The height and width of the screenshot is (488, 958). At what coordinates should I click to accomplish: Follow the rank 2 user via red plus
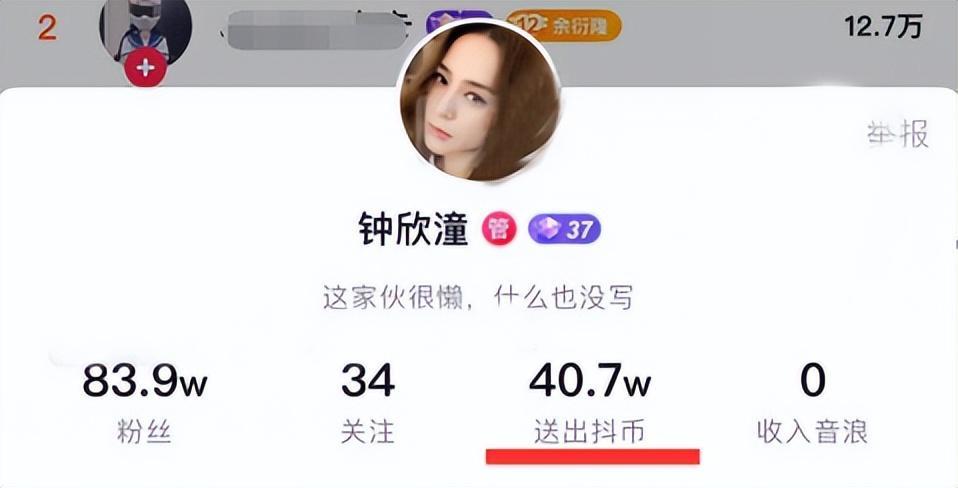click(x=146, y=67)
